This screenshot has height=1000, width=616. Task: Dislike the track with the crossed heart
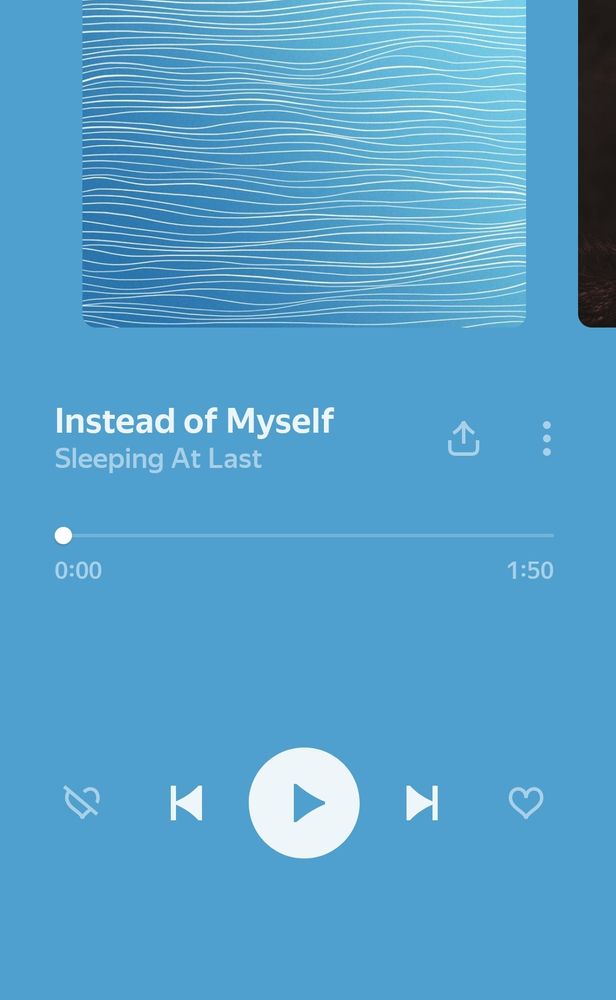82,802
